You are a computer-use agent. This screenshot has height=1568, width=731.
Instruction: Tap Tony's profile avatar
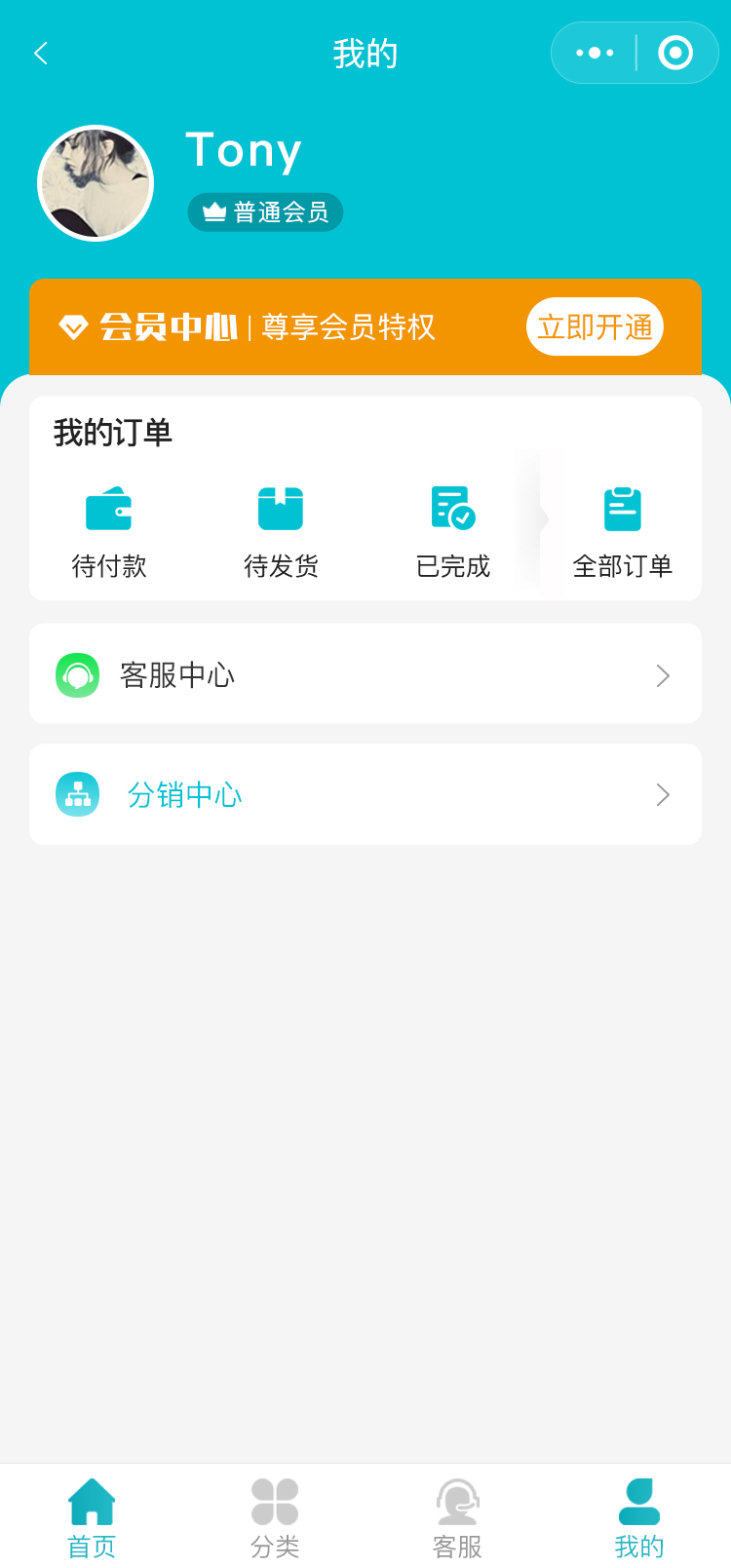96,183
